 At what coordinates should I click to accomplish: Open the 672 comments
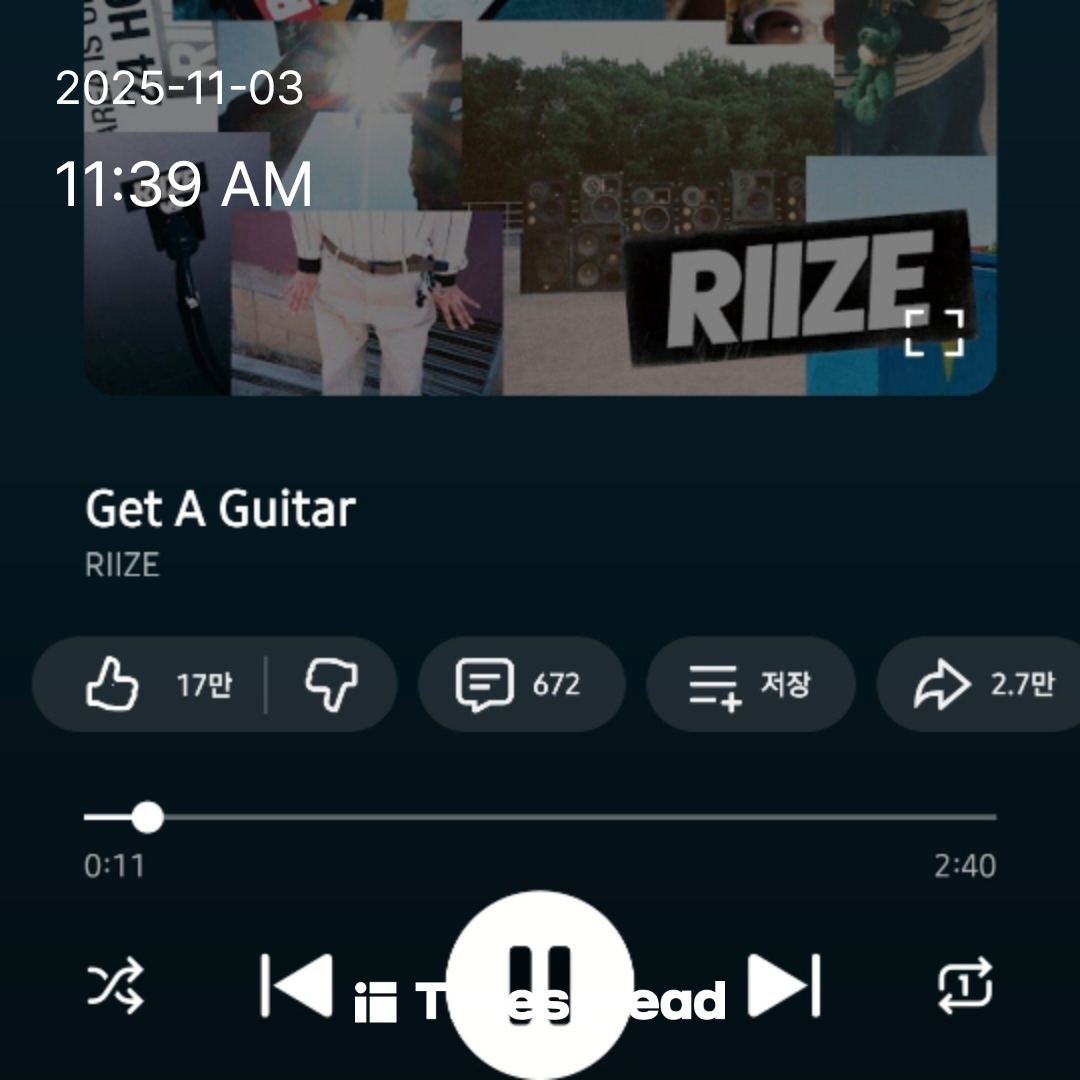click(x=520, y=685)
